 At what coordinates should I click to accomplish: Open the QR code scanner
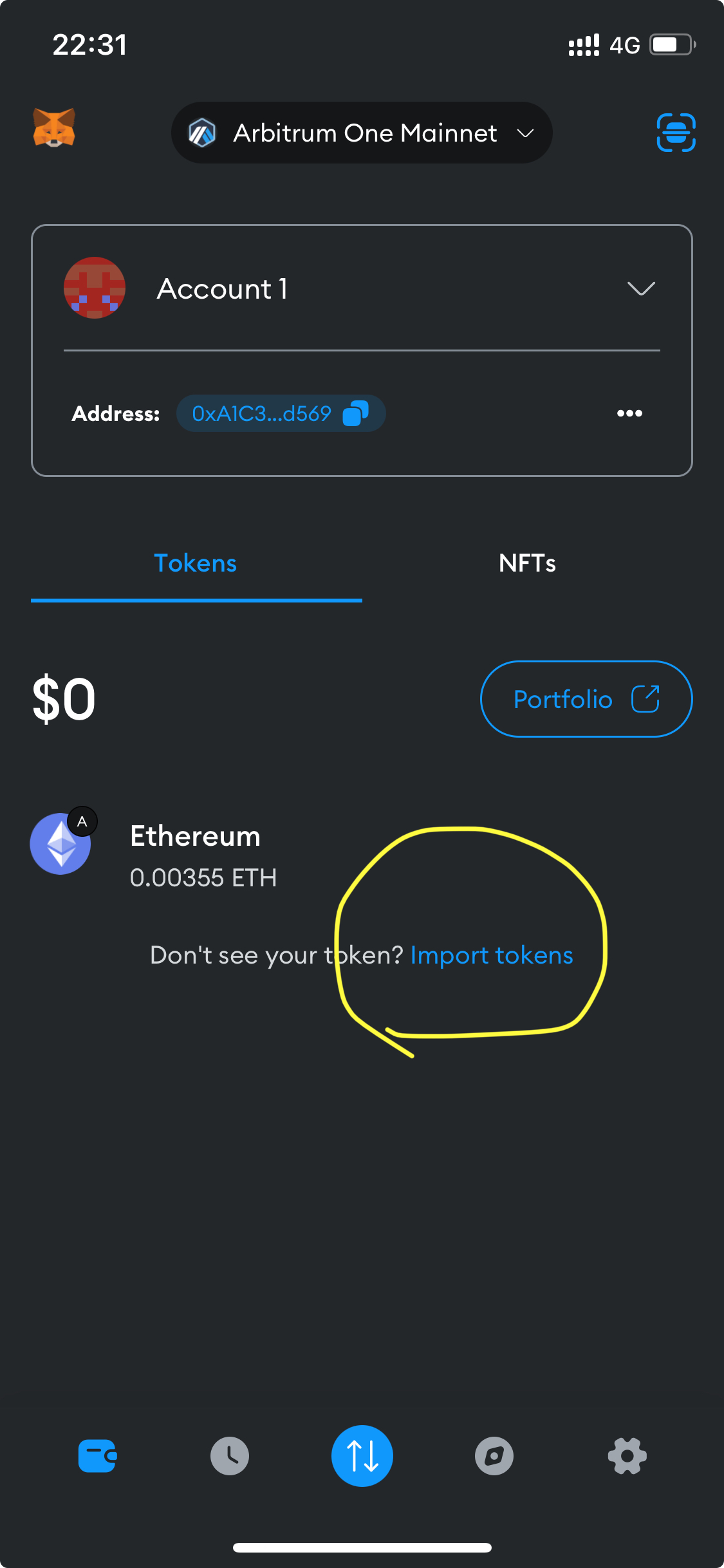676,133
